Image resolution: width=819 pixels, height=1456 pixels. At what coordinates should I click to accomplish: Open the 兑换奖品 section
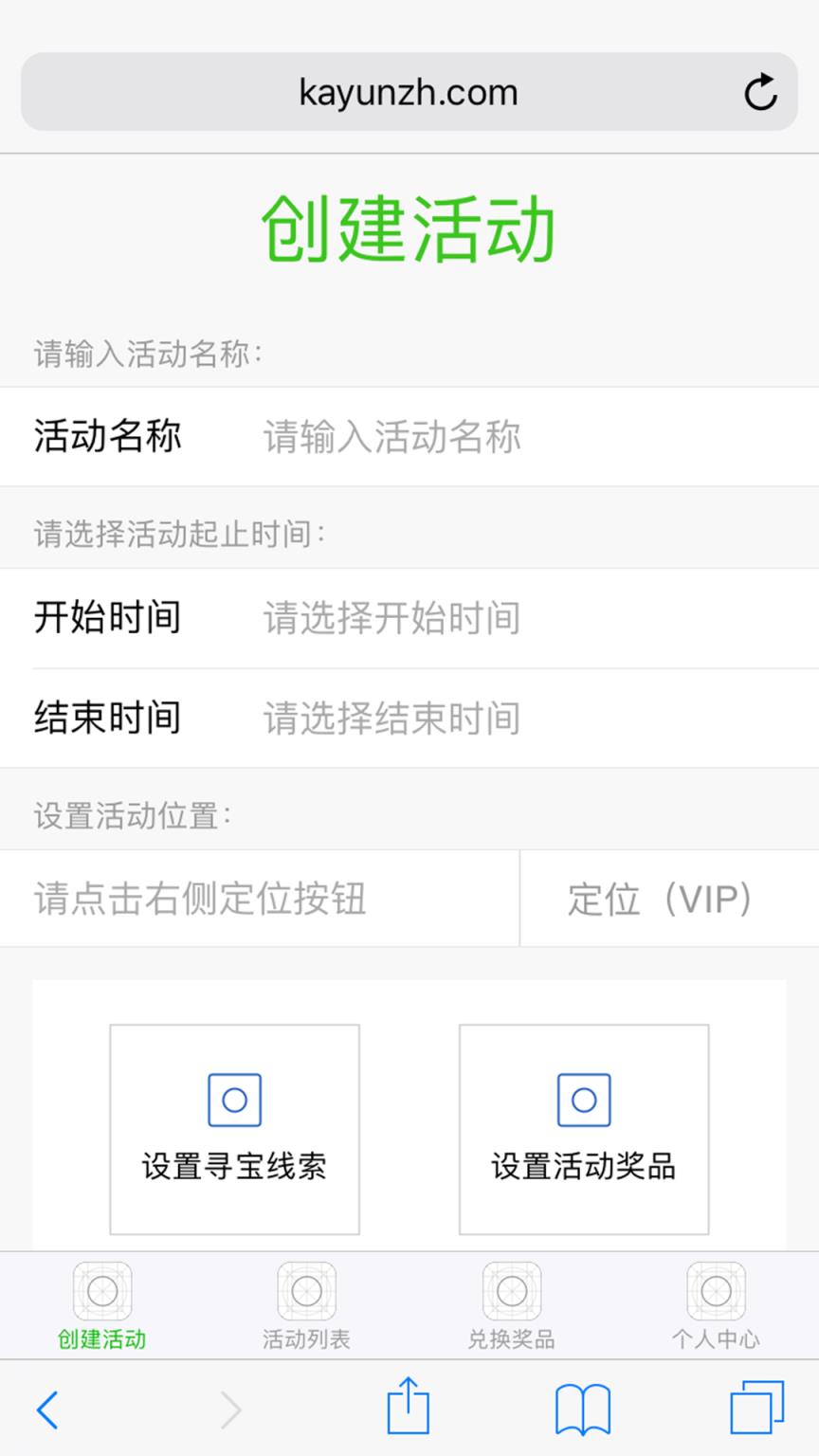[x=512, y=1308]
